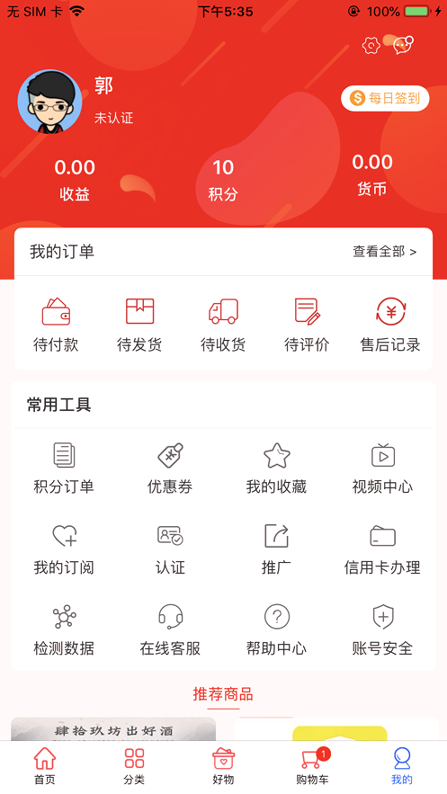Open the settings gear icon
447x794 pixels.
pos(371,46)
